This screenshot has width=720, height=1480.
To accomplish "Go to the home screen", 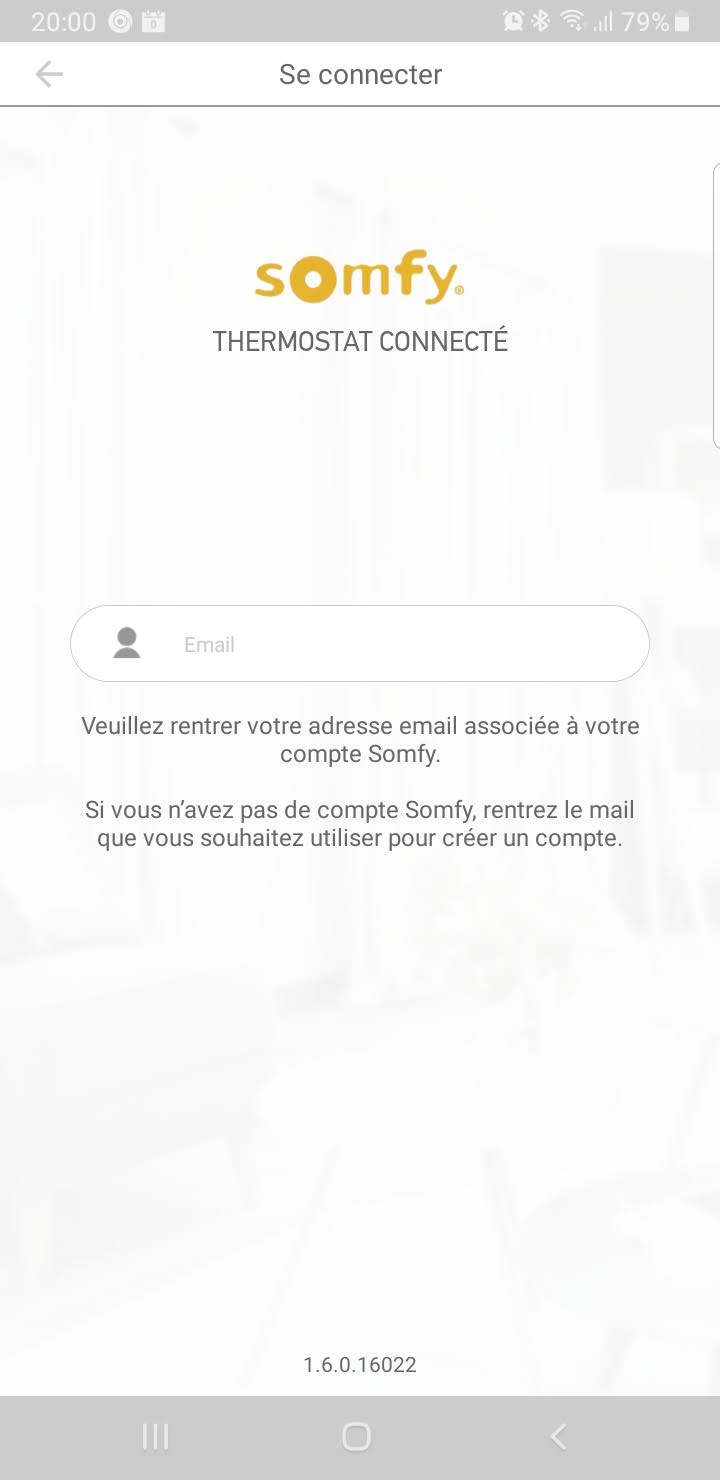I will tap(356, 1437).
